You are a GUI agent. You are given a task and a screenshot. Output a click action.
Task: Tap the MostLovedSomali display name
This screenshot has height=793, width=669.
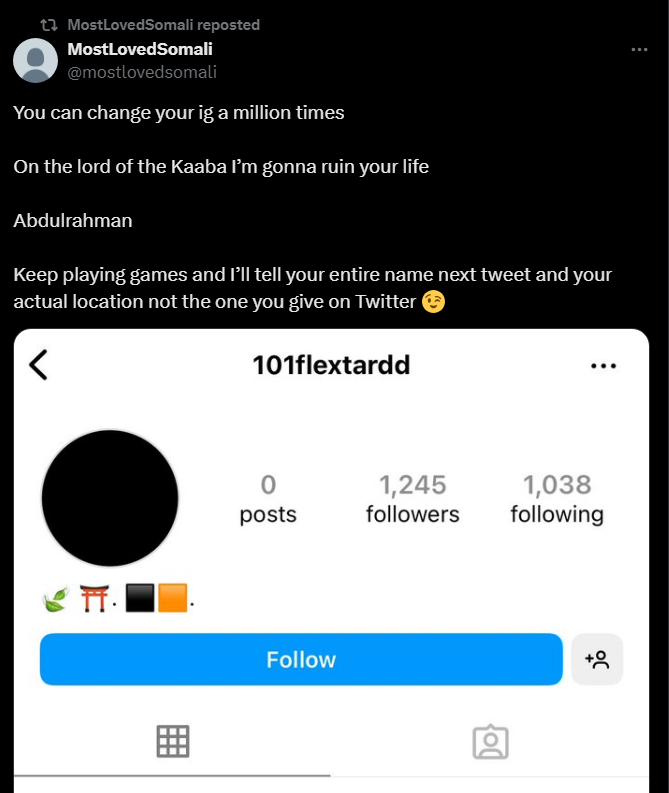tap(139, 49)
